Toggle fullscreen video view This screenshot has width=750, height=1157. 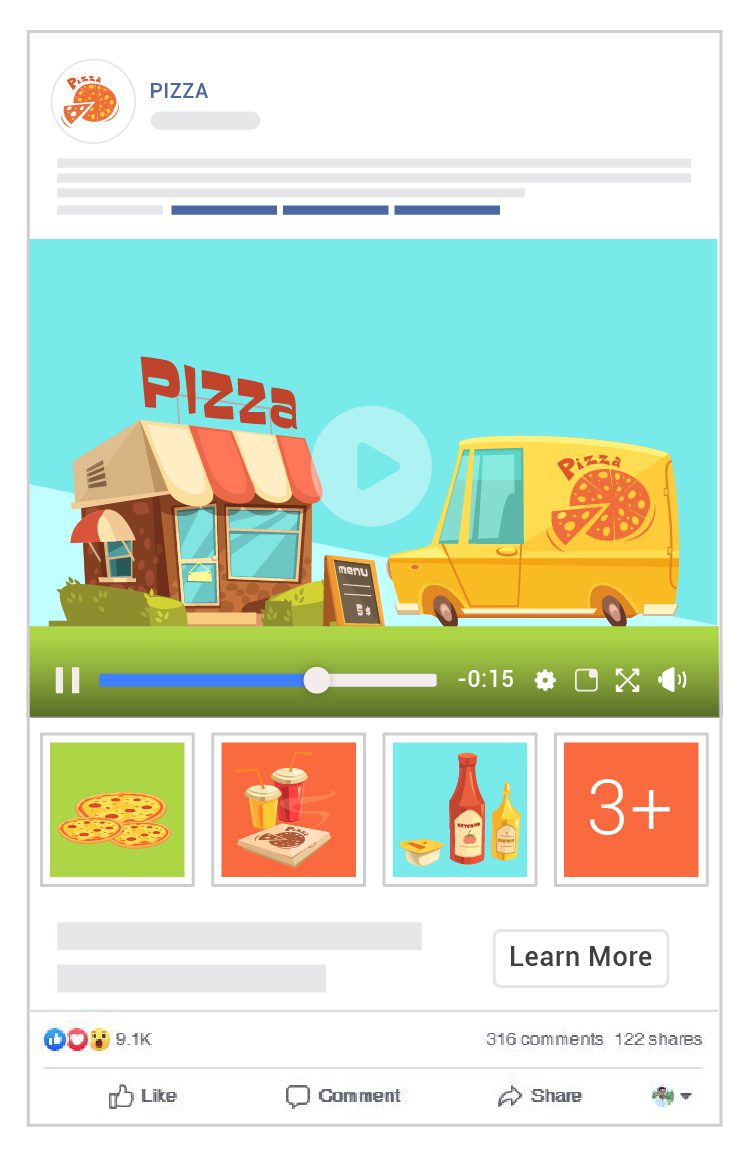(x=628, y=680)
